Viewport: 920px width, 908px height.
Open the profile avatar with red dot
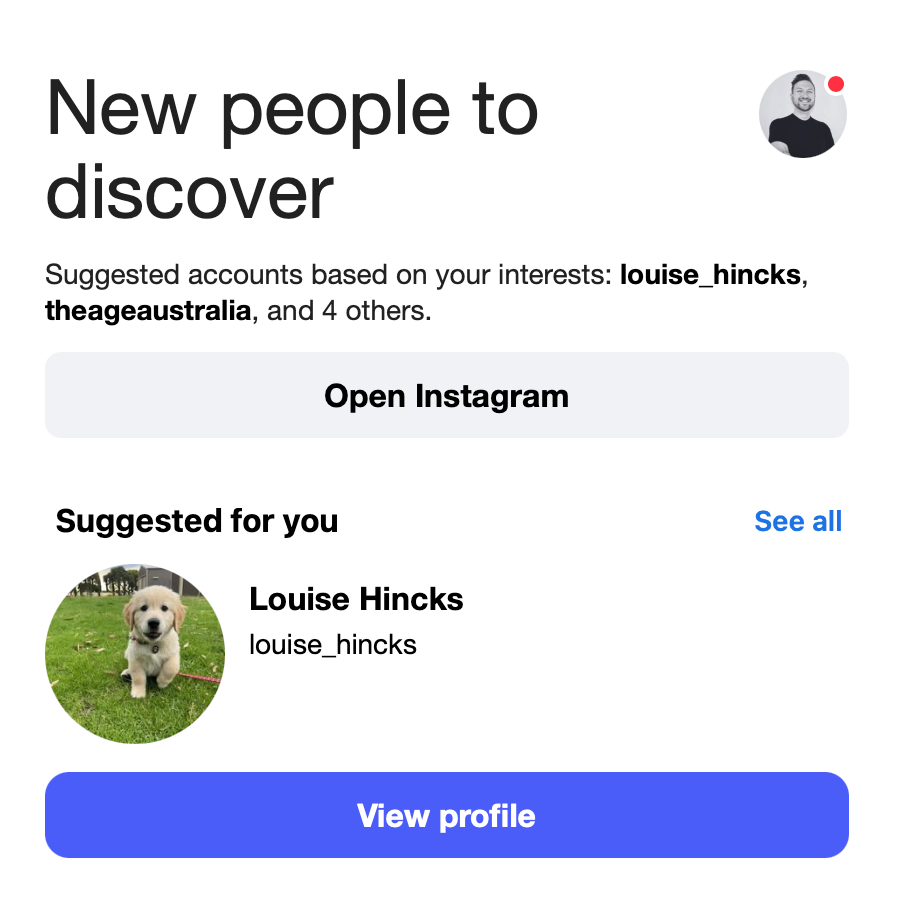click(802, 114)
